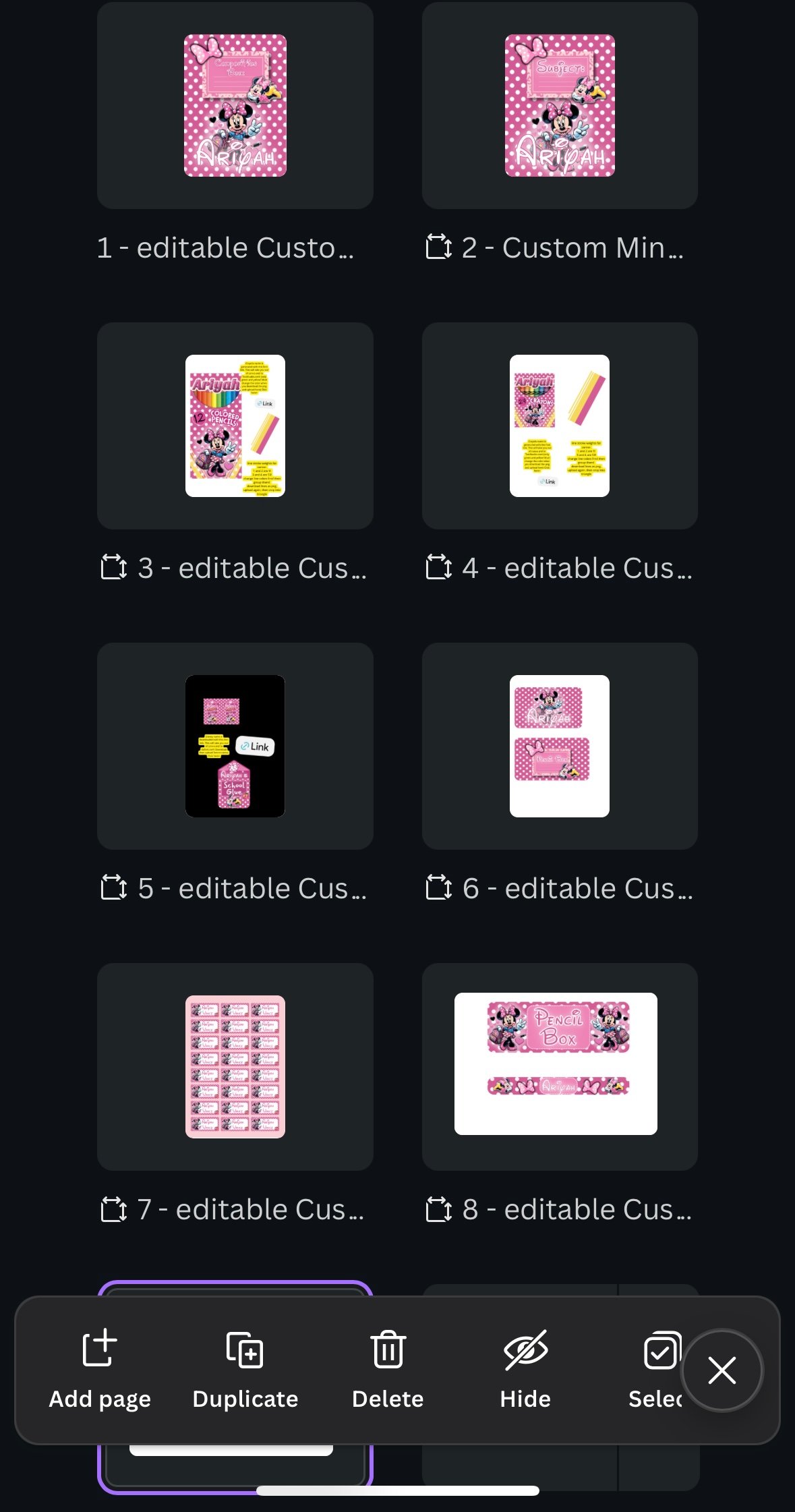This screenshot has width=795, height=1512.
Task: Open page 6 thumbnail
Action: (560, 746)
